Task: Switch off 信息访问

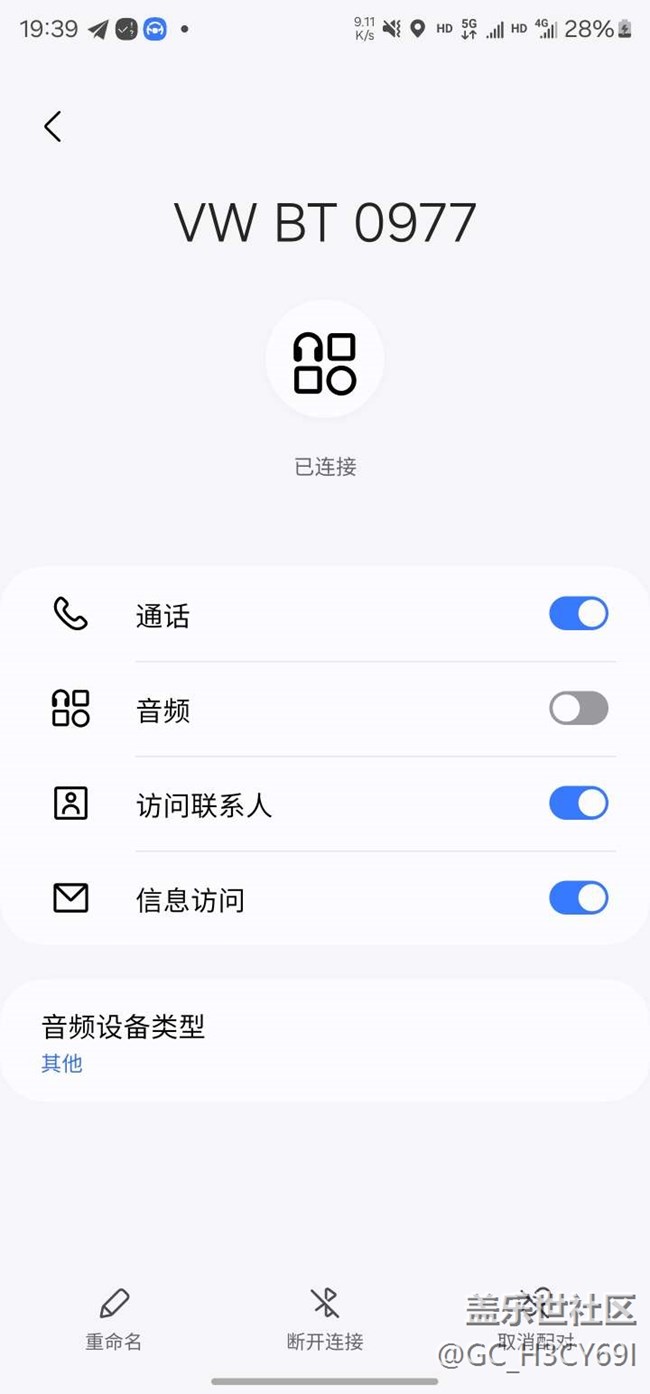Action: pos(578,898)
